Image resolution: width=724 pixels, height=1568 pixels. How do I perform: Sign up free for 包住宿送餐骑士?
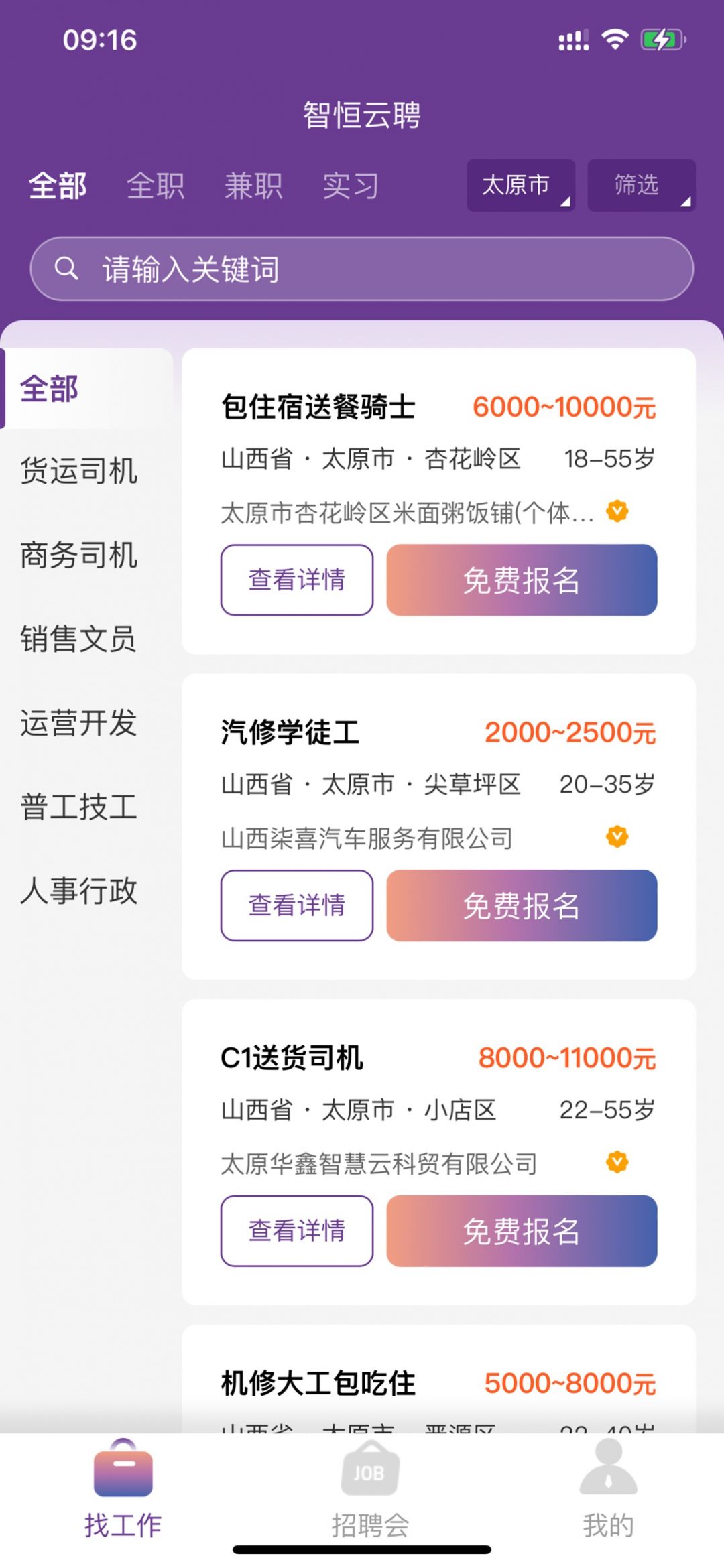(x=522, y=580)
